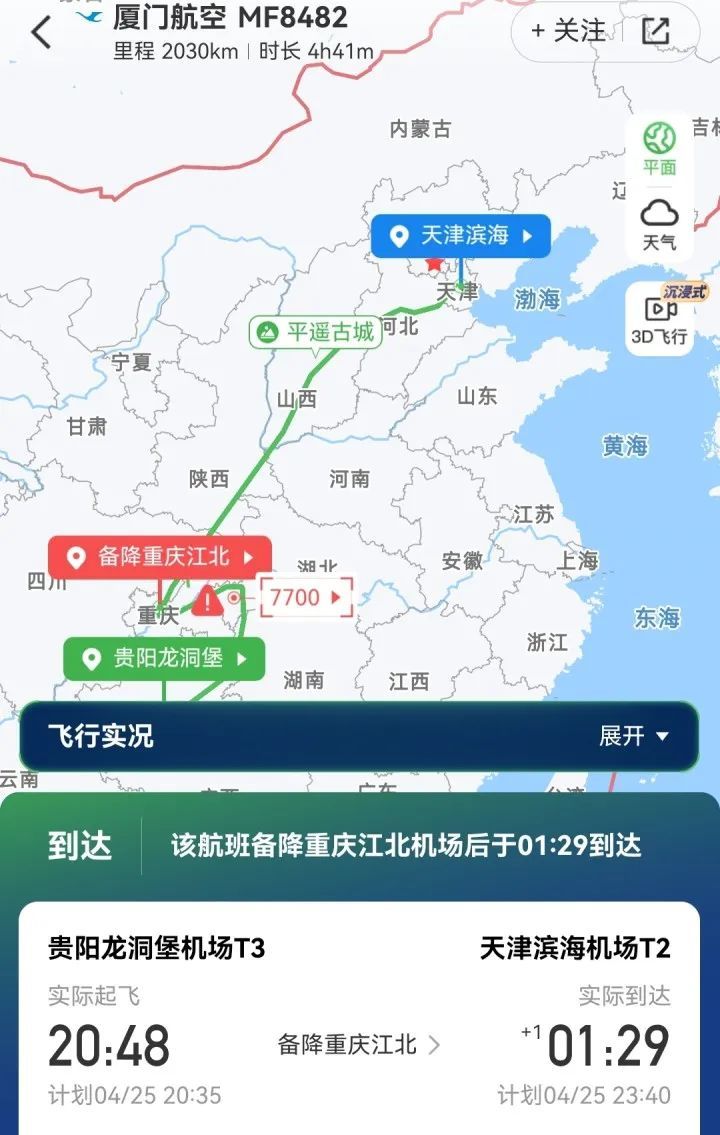Switch map to 平面 view

click(659, 148)
